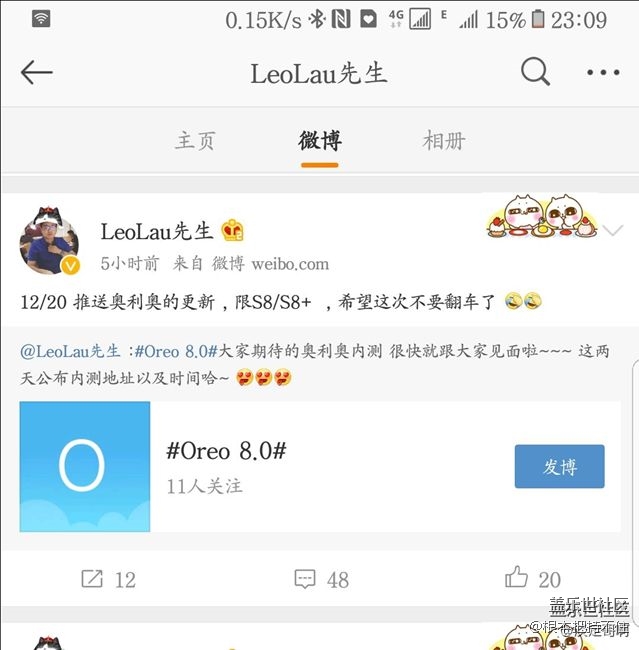
Task: Open LeoLau先生's avatar in the post
Action: (x=50, y=243)
